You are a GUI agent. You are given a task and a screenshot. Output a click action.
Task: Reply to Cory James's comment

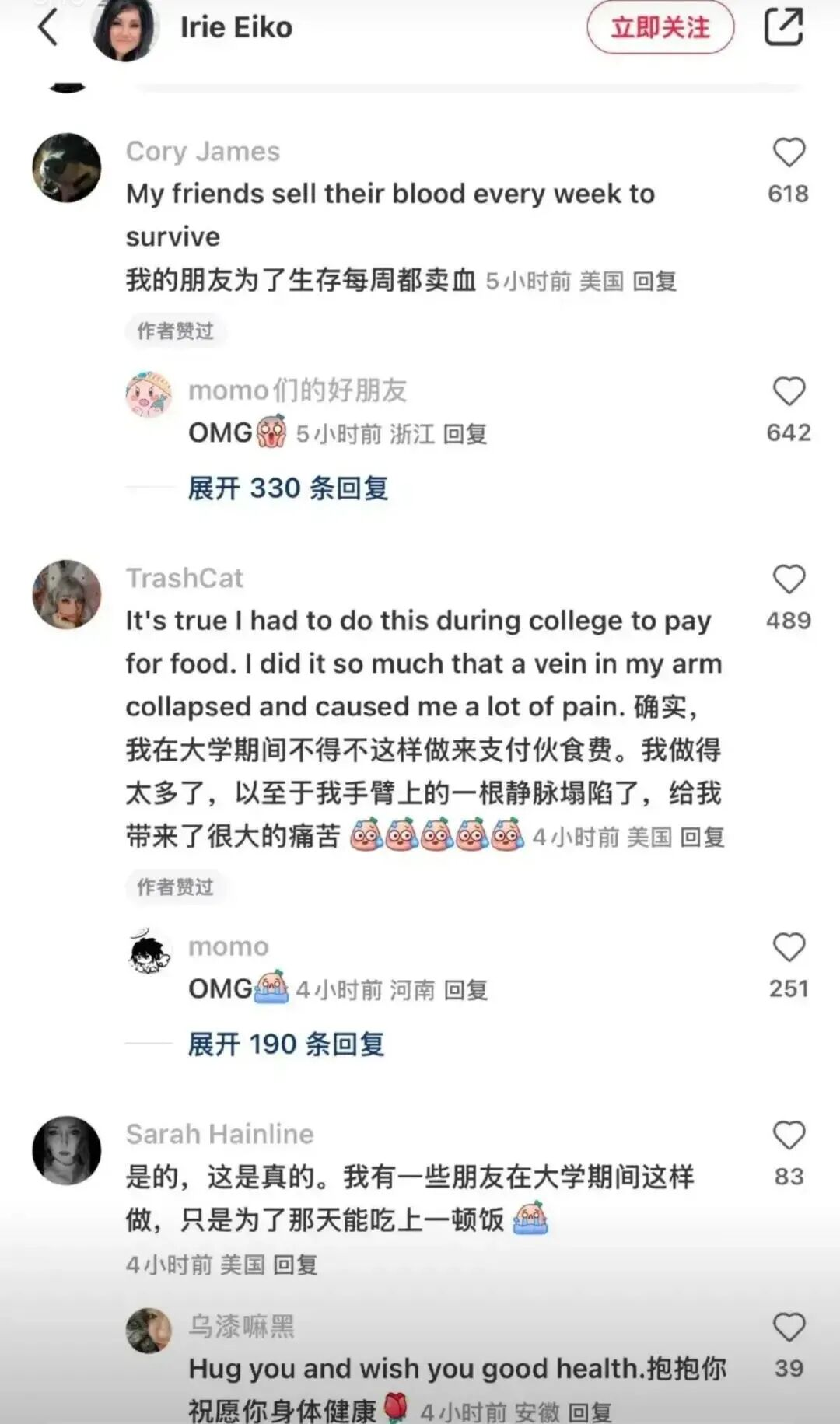654,281
